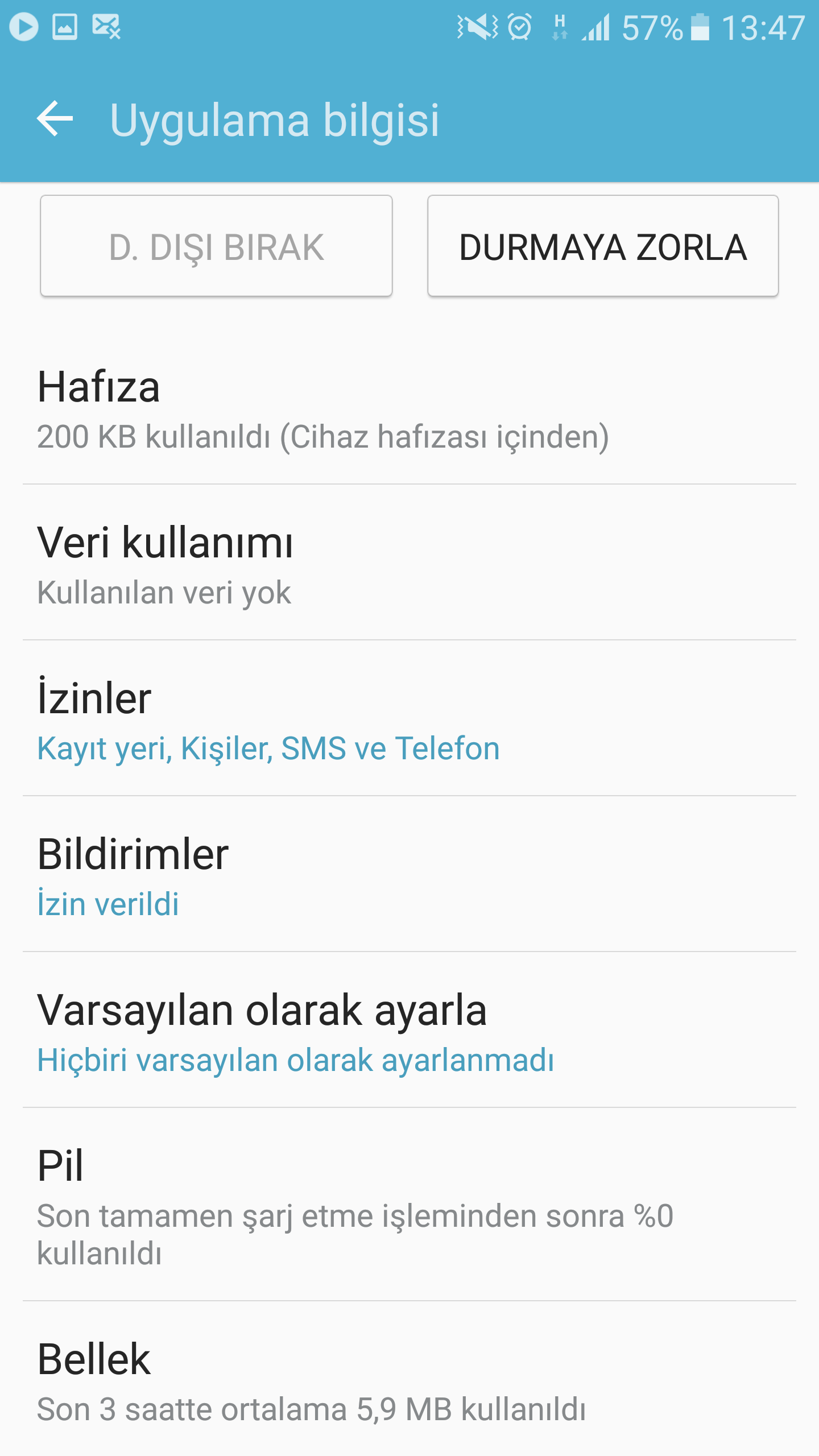This screenshot has width=819, height=1456.
Task: Go back from Uygulama bilgisi
Action: point(55,119)
